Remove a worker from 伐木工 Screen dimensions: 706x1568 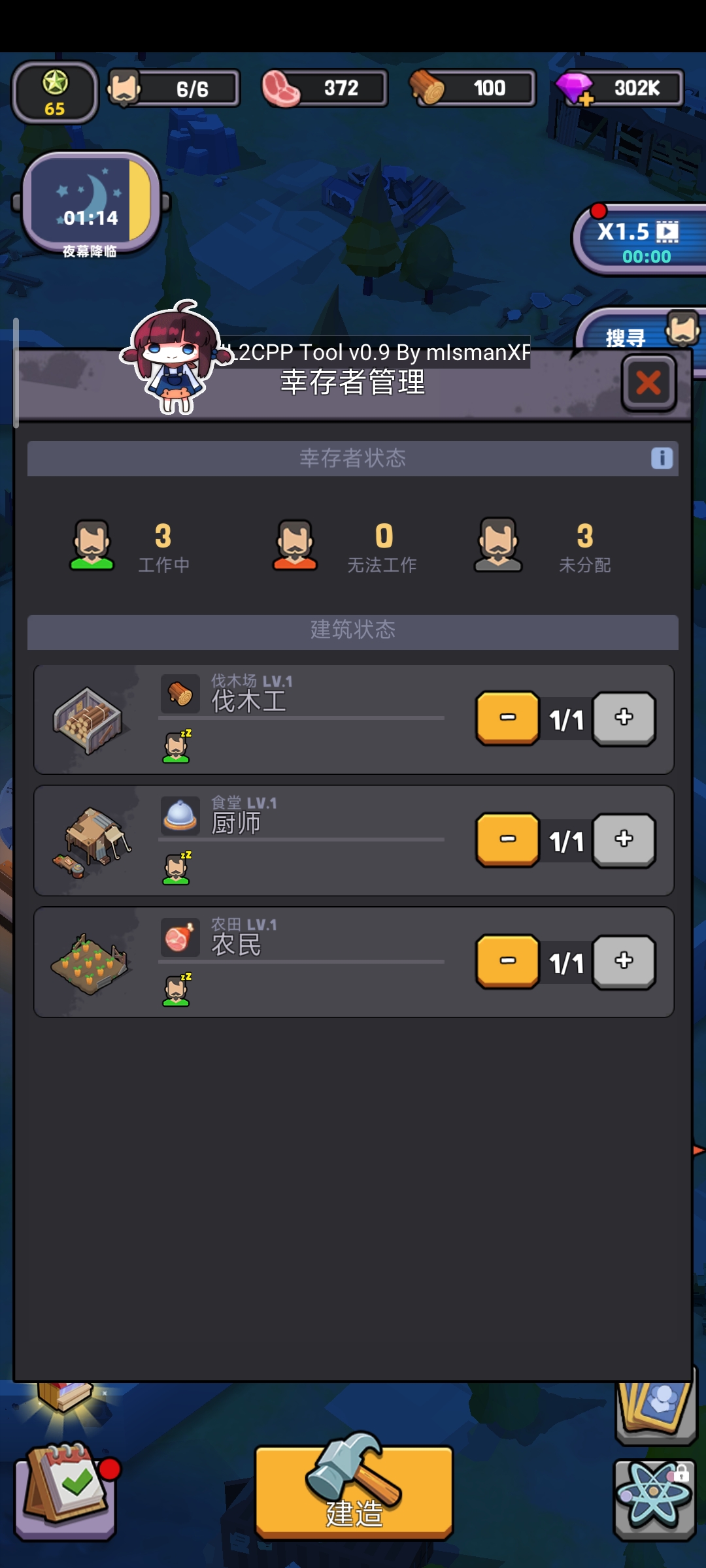coord(508,718)
